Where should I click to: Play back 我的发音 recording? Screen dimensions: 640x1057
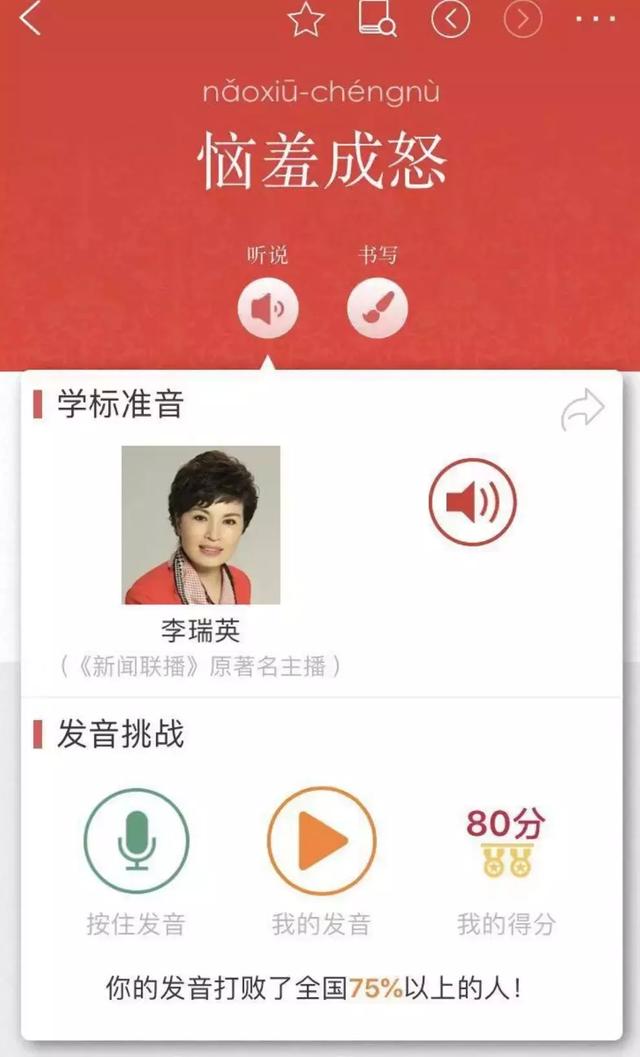[x=321, y=841]
